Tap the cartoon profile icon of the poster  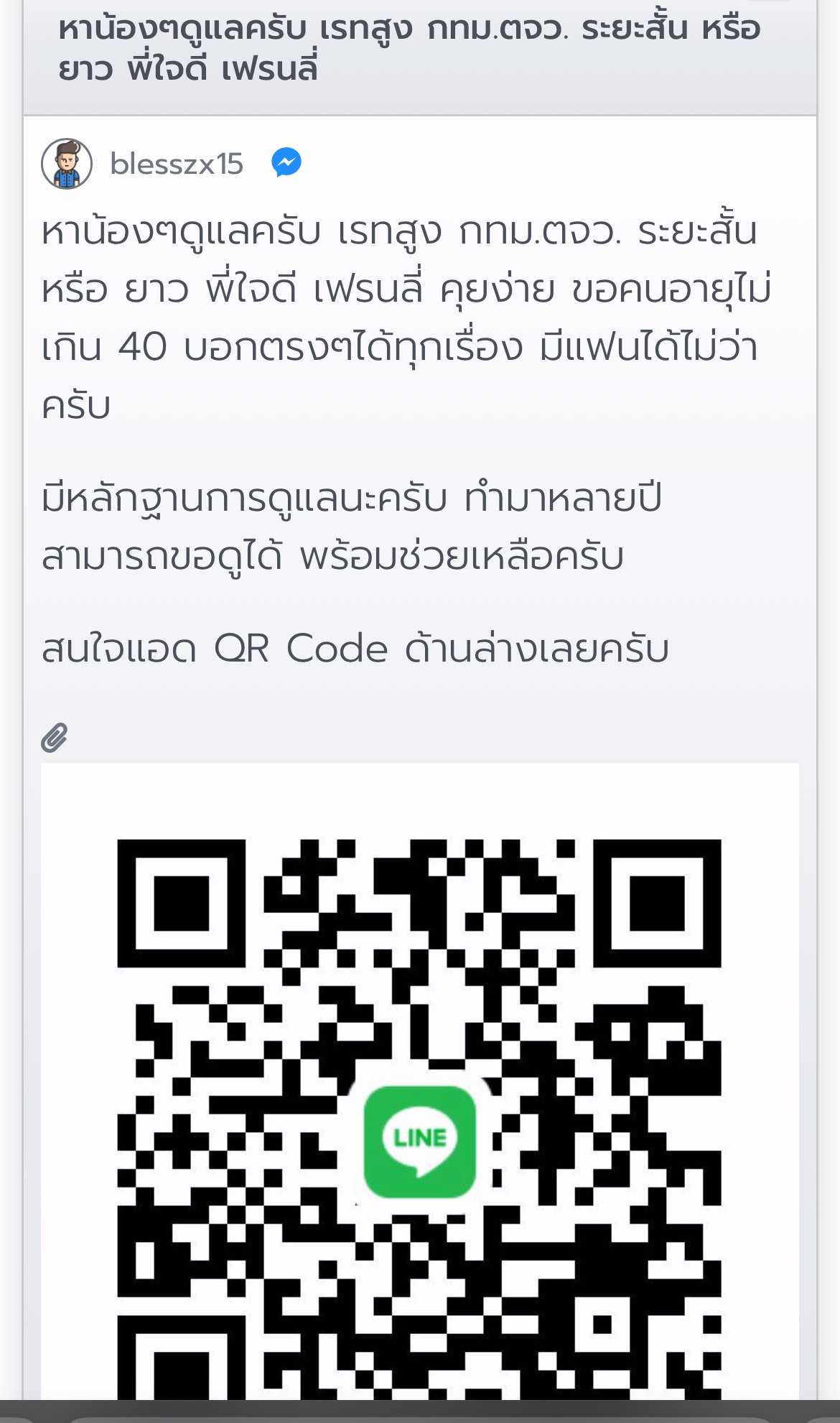click(66, 164)
